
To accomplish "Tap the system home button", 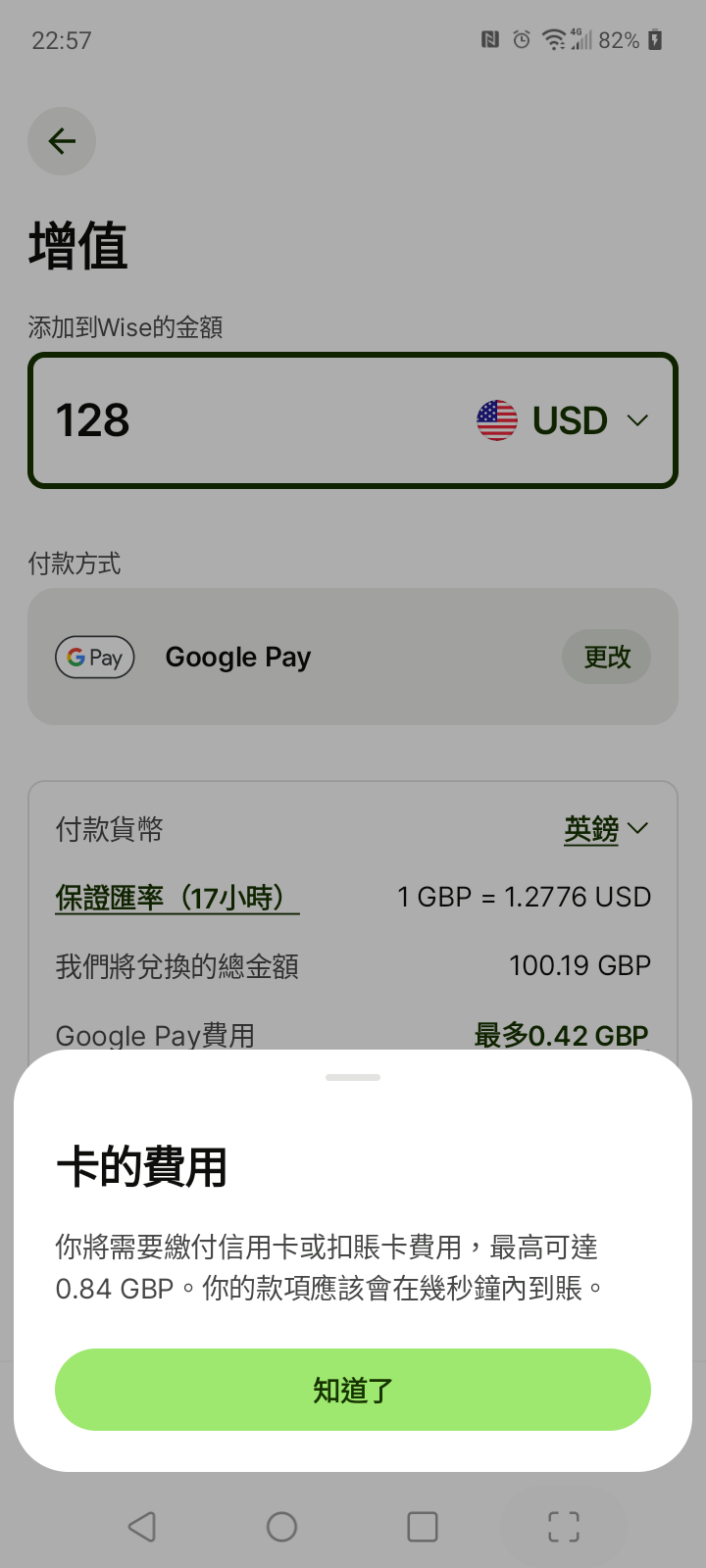I will (281, 1526).
